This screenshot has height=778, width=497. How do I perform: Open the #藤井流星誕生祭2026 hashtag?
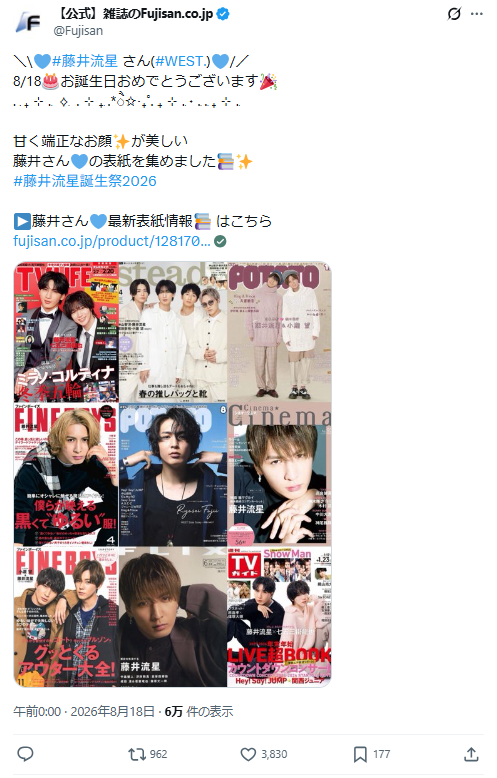point(85,181)
